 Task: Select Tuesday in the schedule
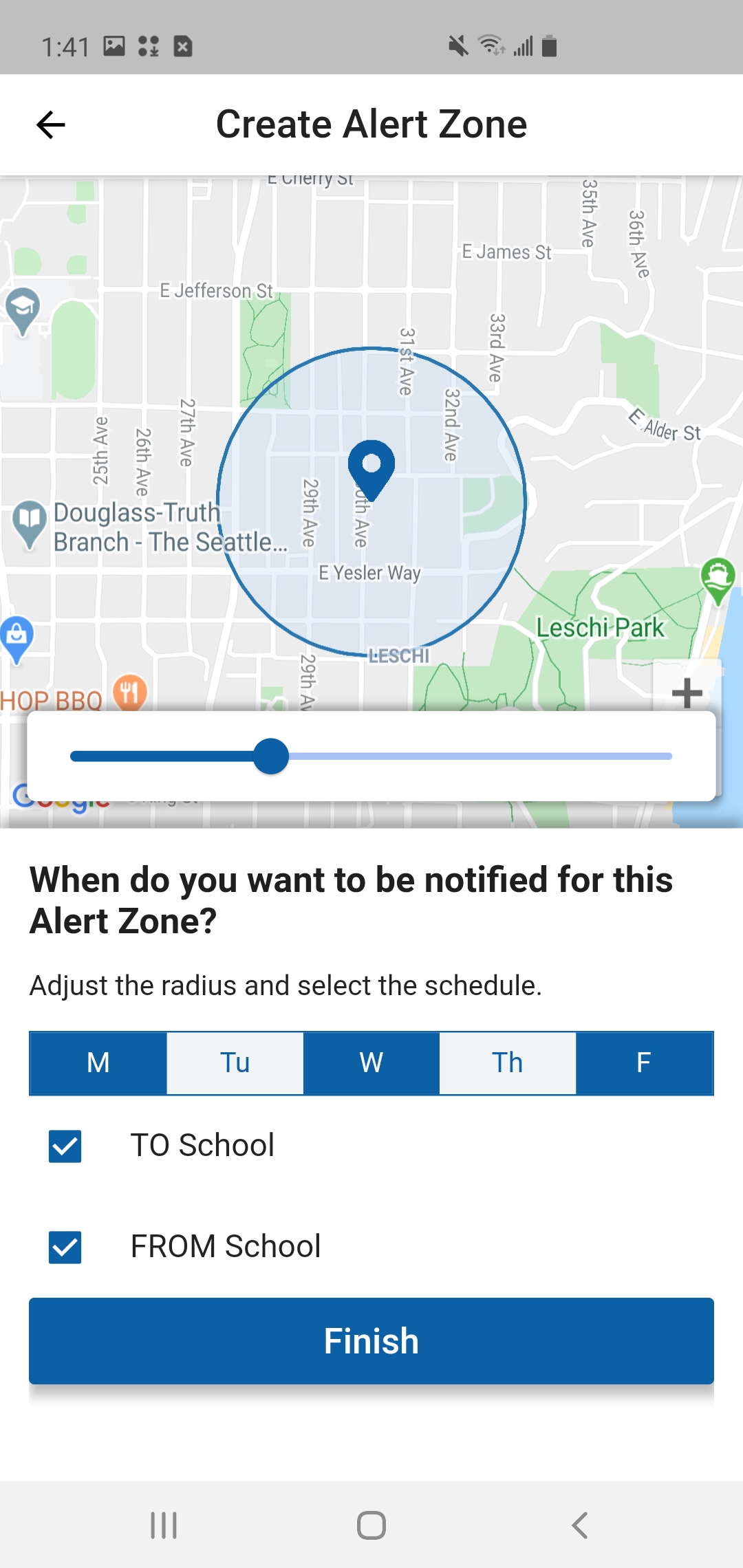[235, 1063]
